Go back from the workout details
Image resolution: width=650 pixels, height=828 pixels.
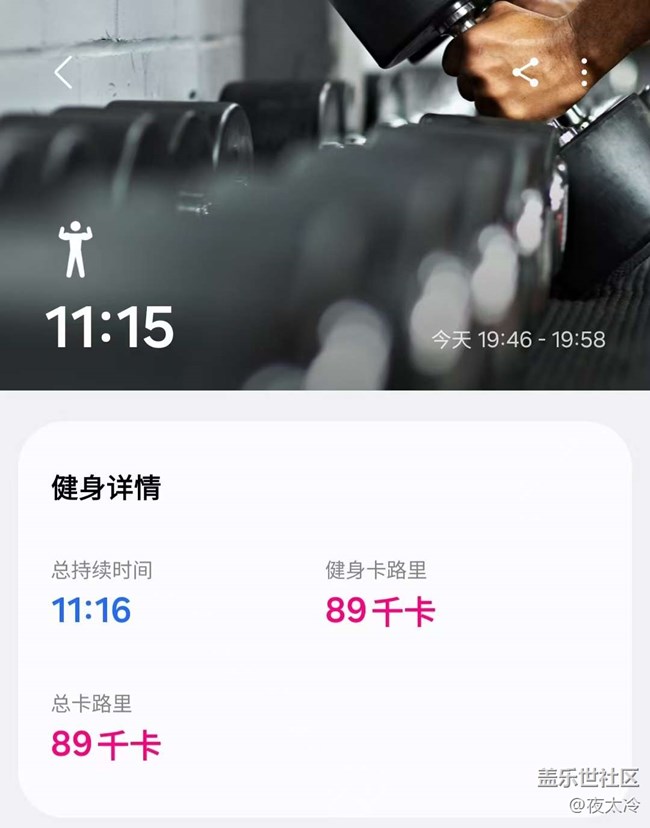point(63,72)
